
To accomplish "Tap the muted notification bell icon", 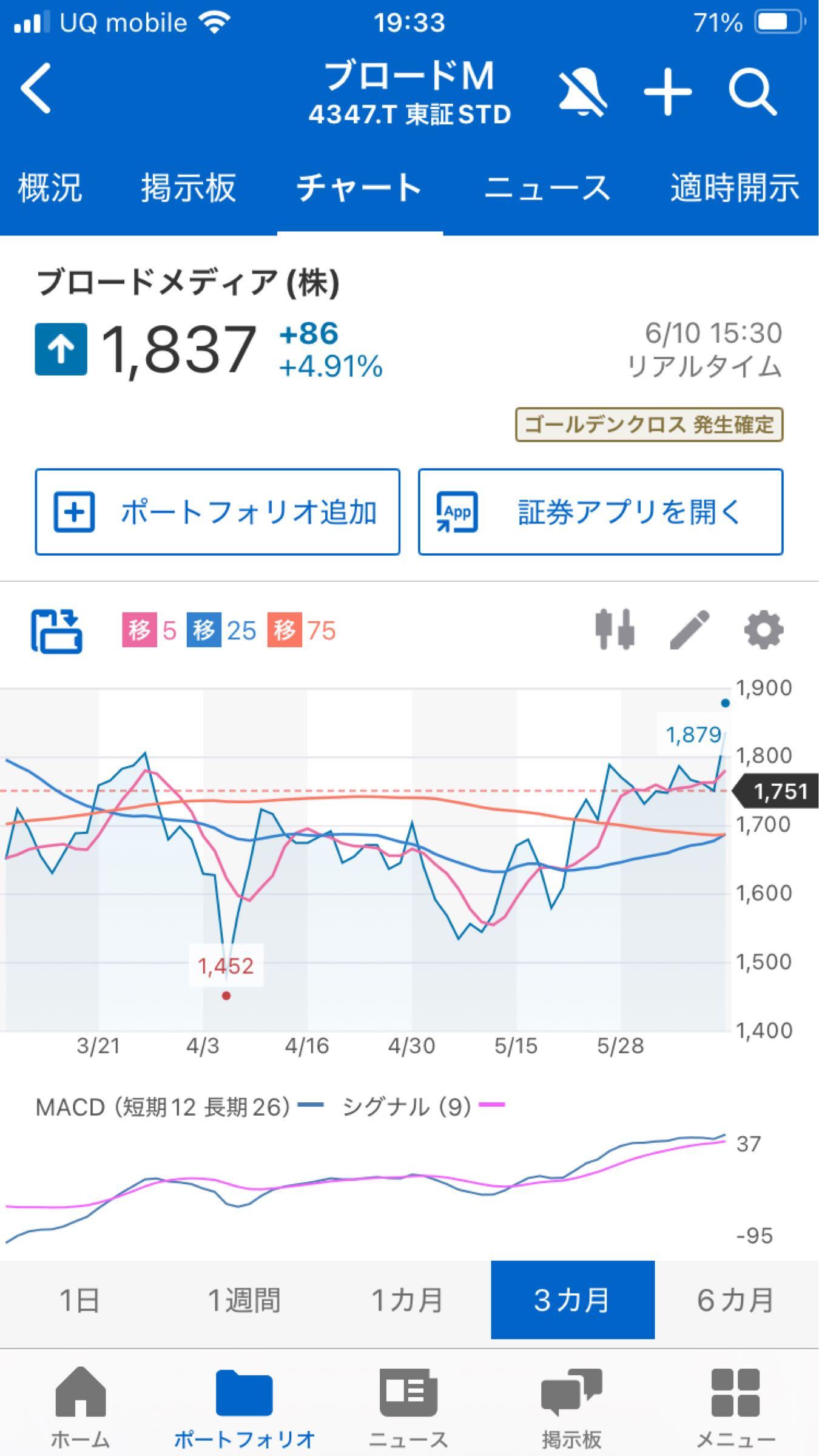I will pyautogui.click(x=582, y=92).
